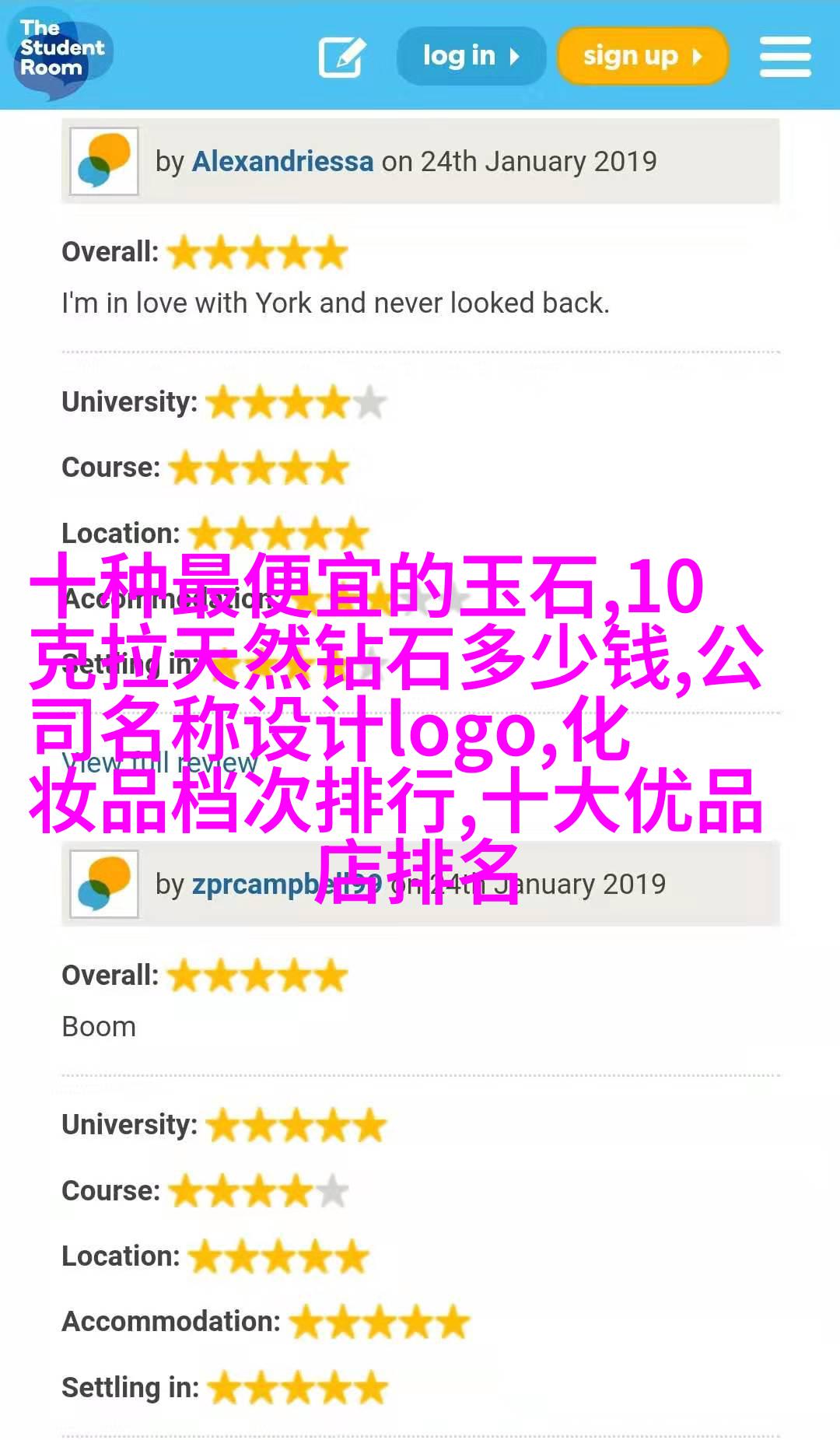840x1440 pixels.
Task: Open the compose post icon
Action: tap(342, 57)
